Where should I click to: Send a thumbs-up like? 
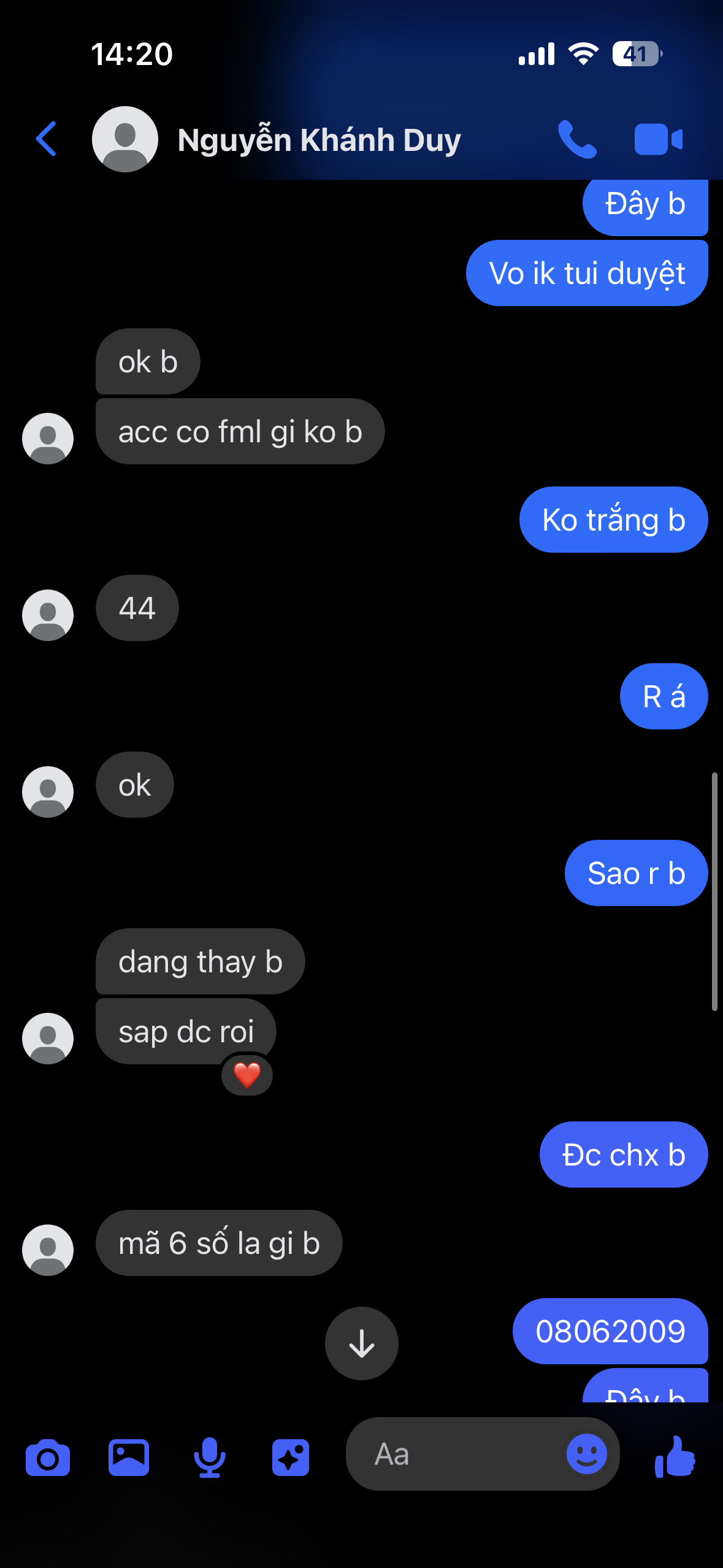pyautogui.click(x=675, y=1456)
